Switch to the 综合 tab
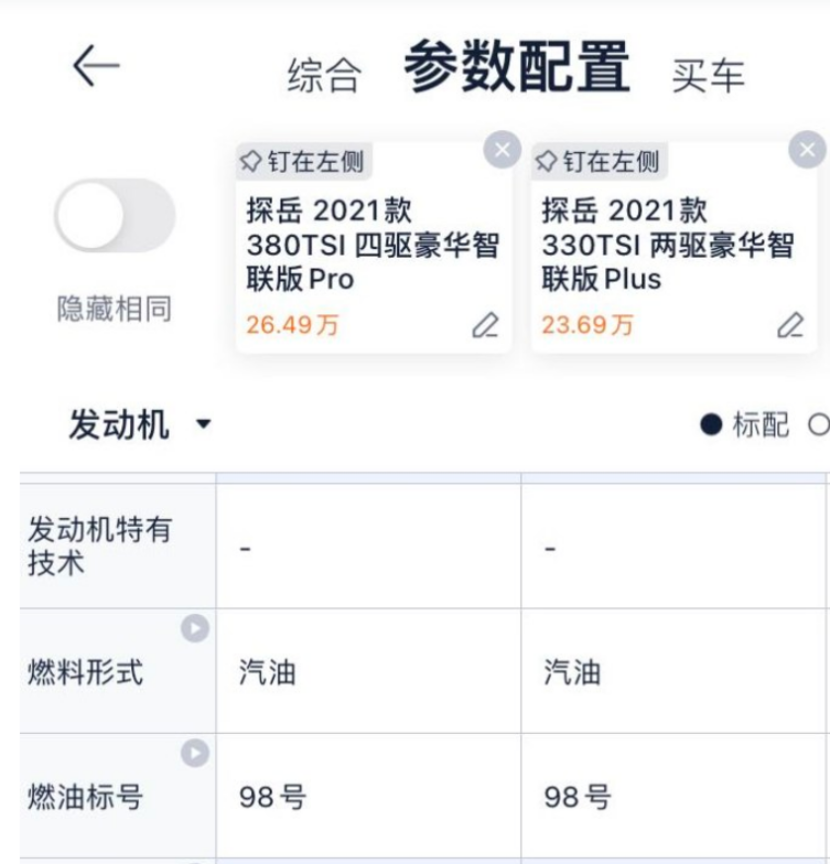This screenshot has height=865, width=831. [324, 75]
